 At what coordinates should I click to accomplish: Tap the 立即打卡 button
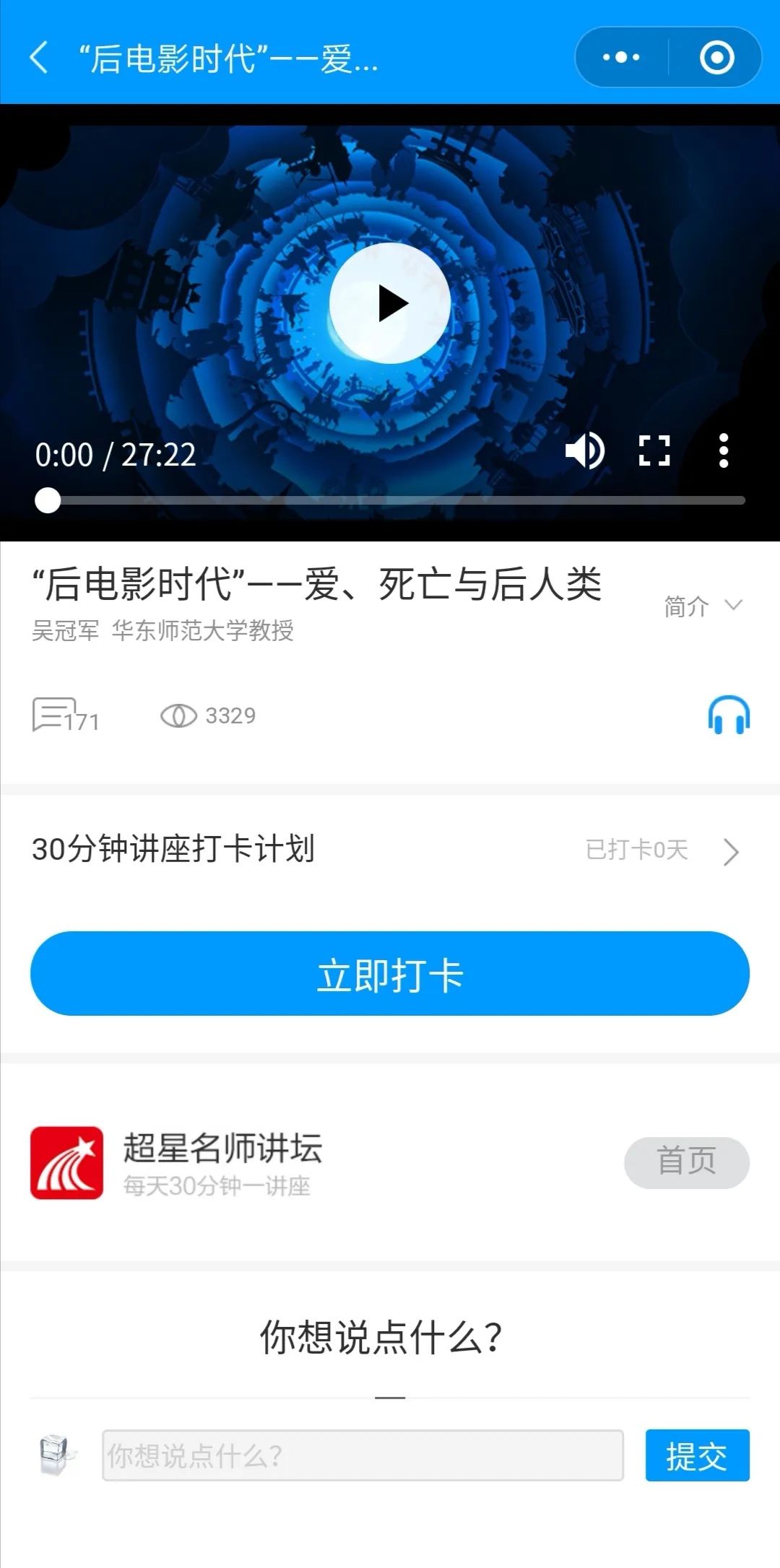click(x=390, y=974)
